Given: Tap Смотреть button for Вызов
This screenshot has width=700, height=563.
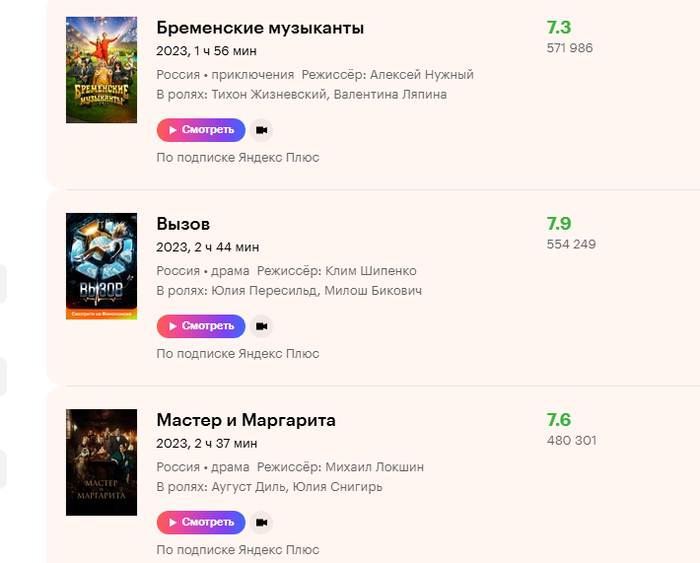Looking at the screenshot, I should pyautogui.click(x=200, y=326).
